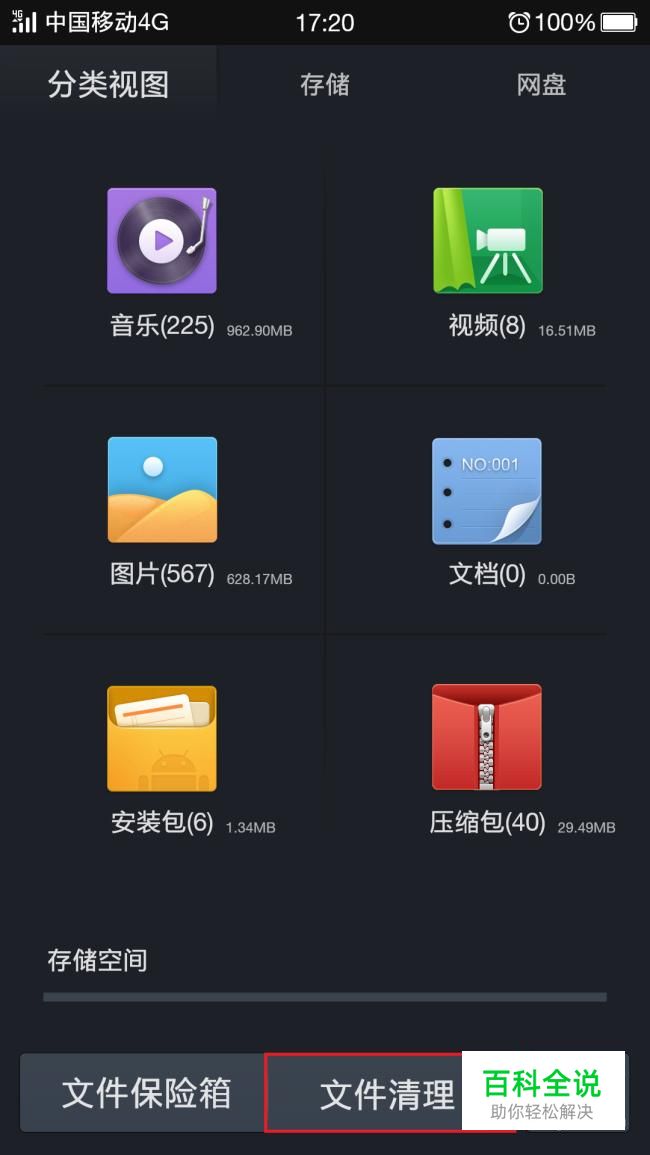Screen dimensions: 650x1155
Task: Switch to the 网盘 tab
Action: pos(541,84)
